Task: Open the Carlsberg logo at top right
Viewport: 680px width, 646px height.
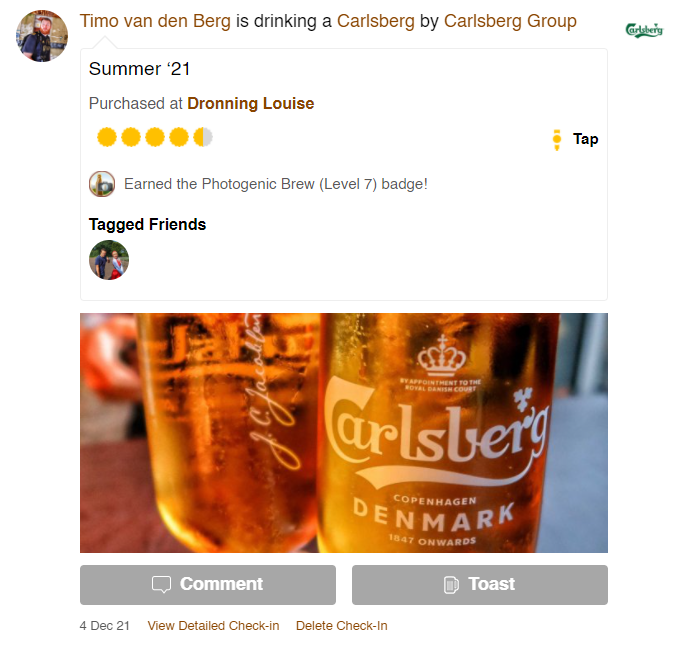Action: (x=644, y=30)
